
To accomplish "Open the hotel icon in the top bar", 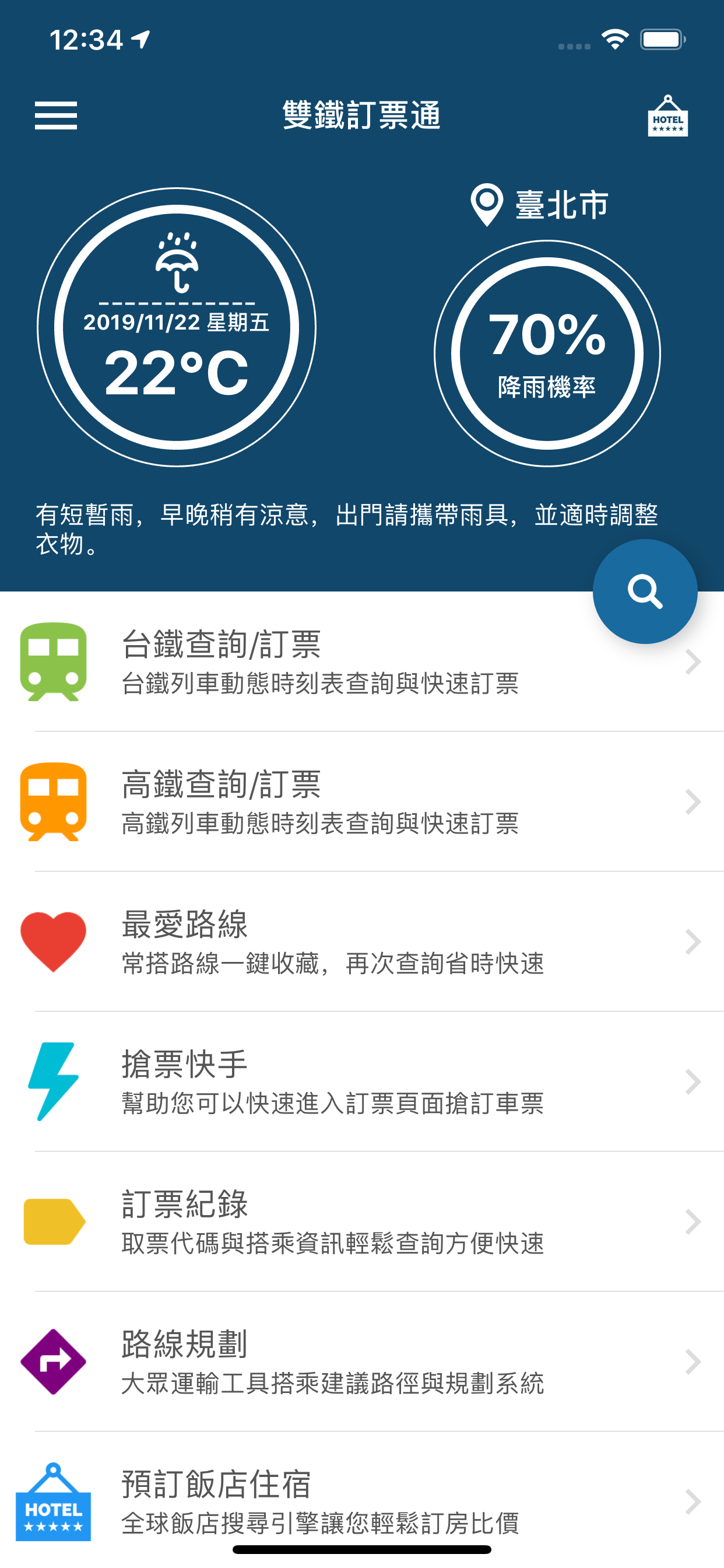I will click(667, 117).
